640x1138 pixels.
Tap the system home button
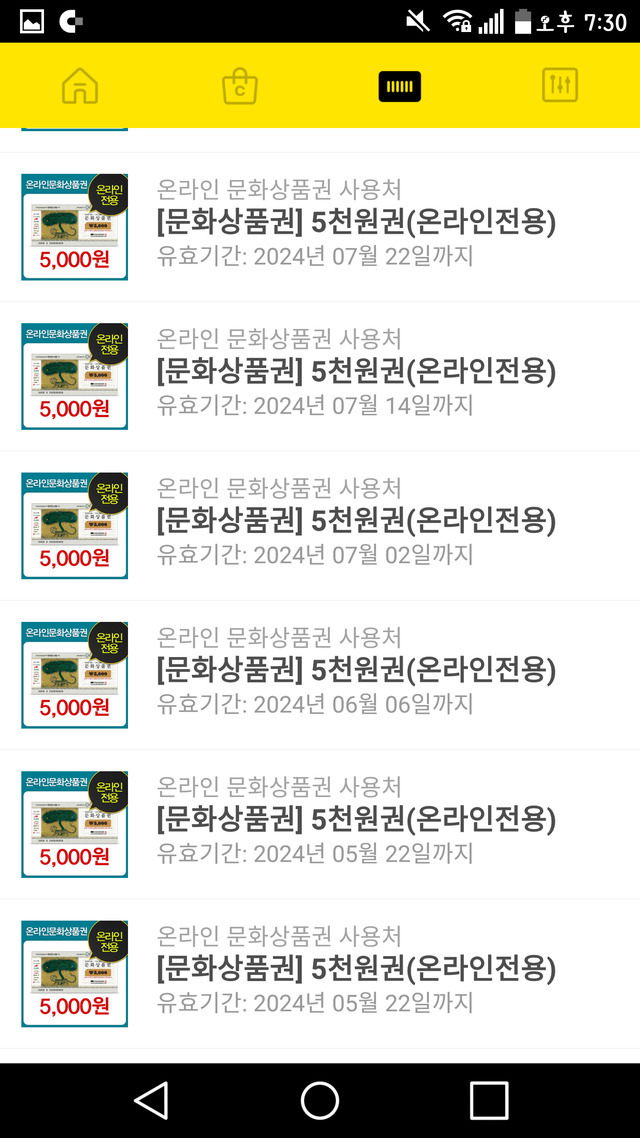[320, 1100]
